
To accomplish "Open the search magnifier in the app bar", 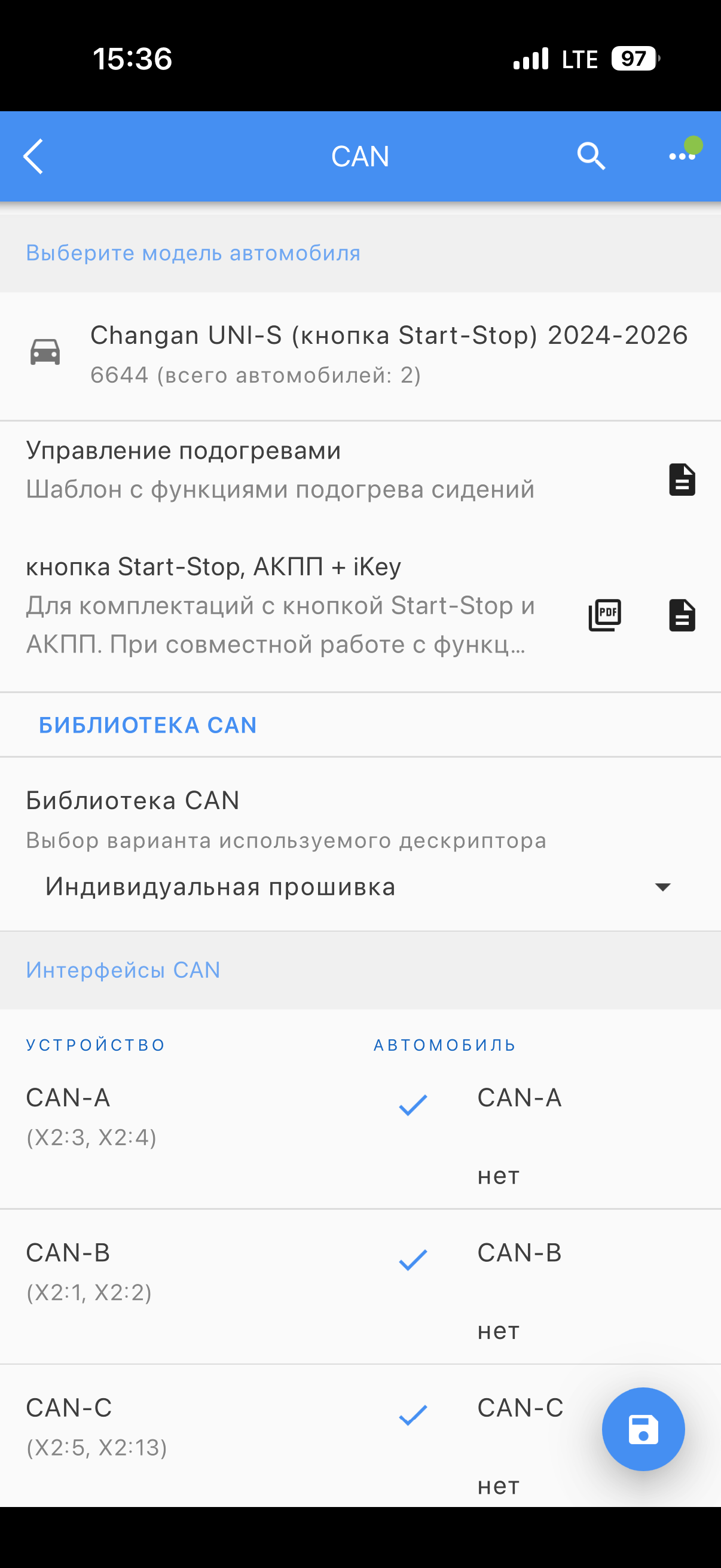I will click(590, 157).
